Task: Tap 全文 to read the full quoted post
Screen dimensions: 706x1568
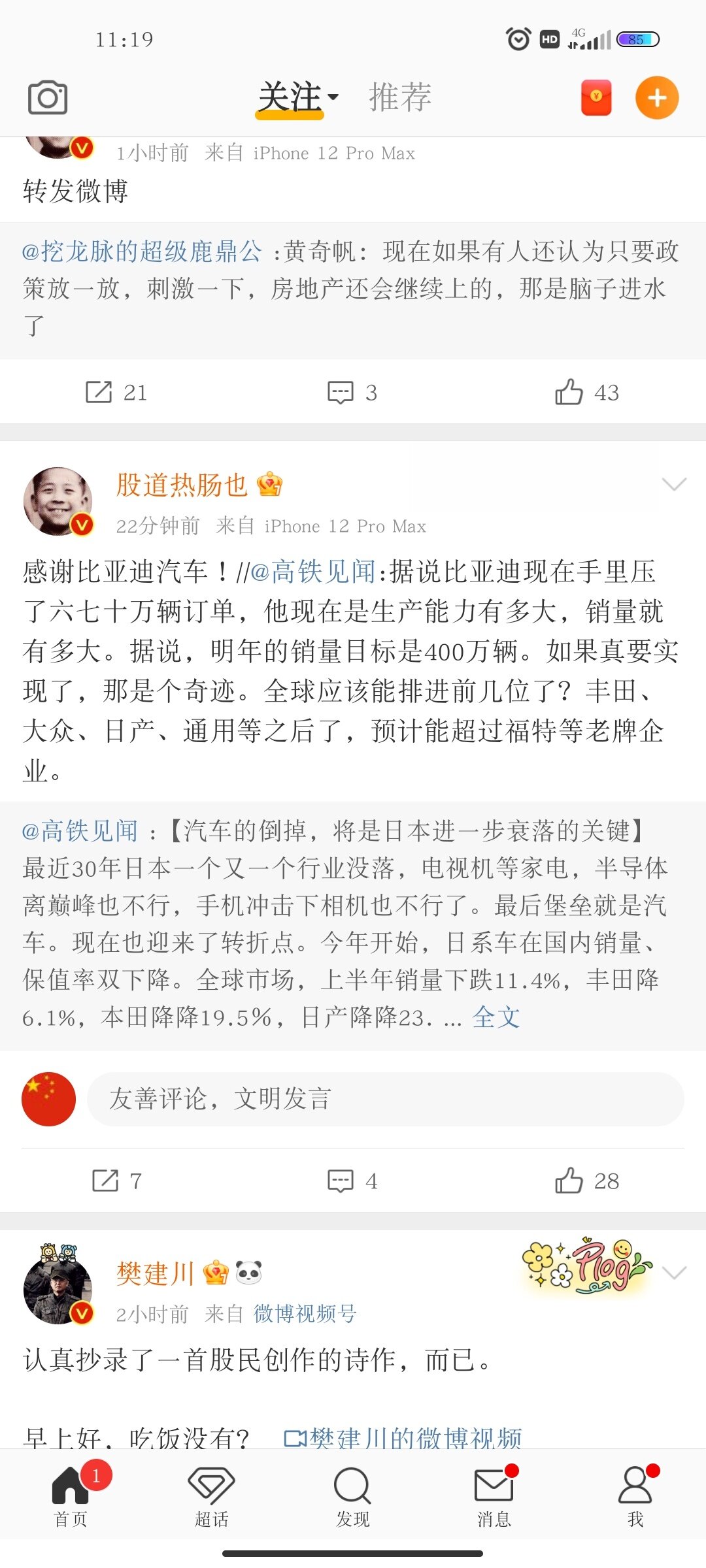Action: (496, 1017)
